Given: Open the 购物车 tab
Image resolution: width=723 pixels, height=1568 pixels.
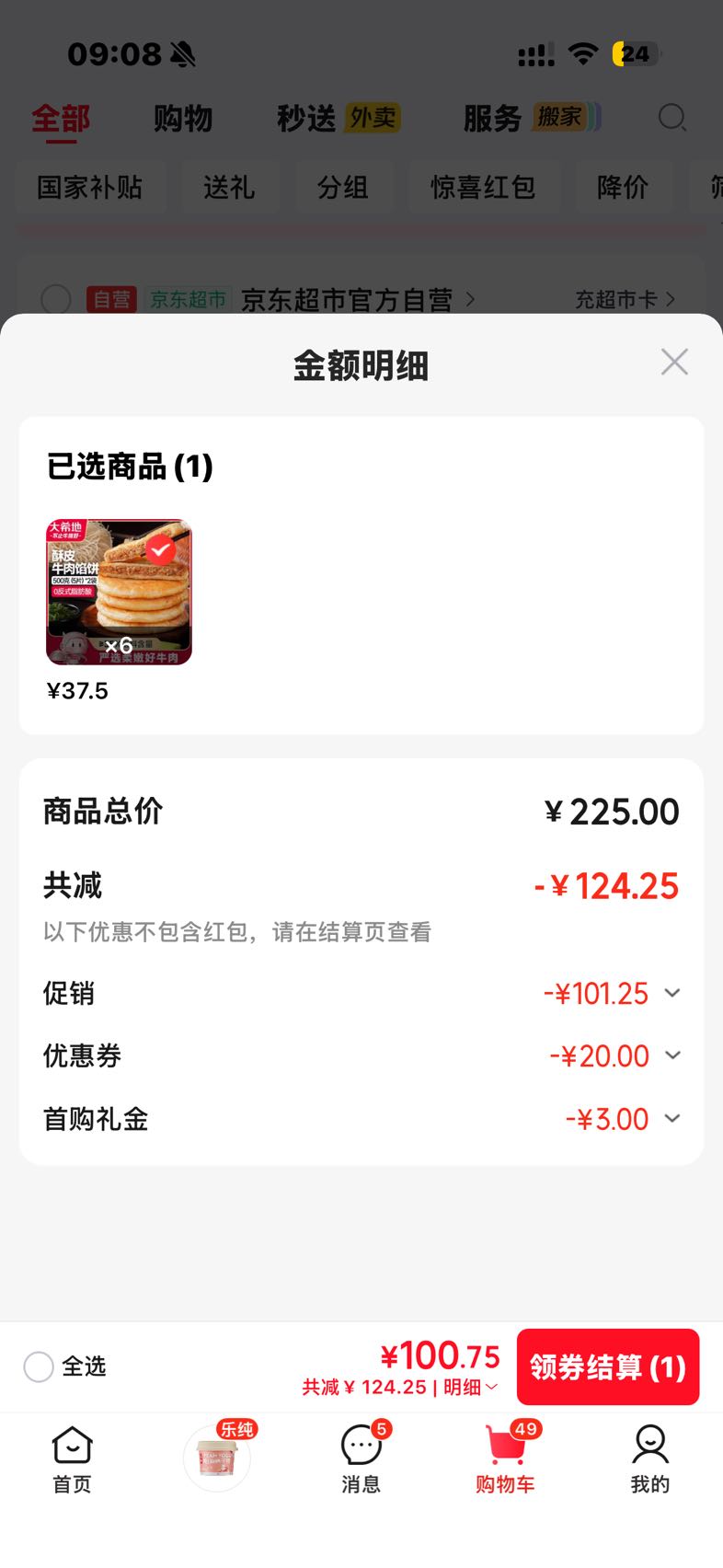Looking at the screenshot, I should click(x=506, y=1459).
